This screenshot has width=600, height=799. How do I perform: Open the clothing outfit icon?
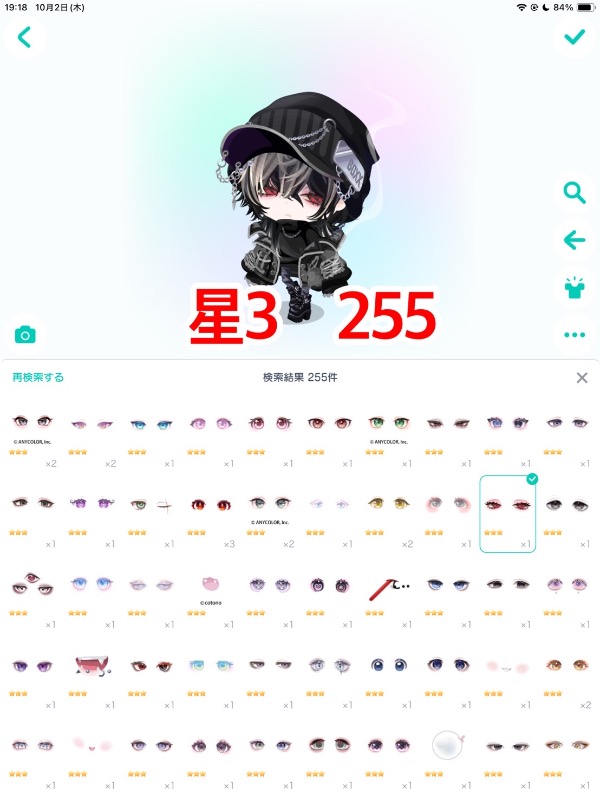[575, 287]
